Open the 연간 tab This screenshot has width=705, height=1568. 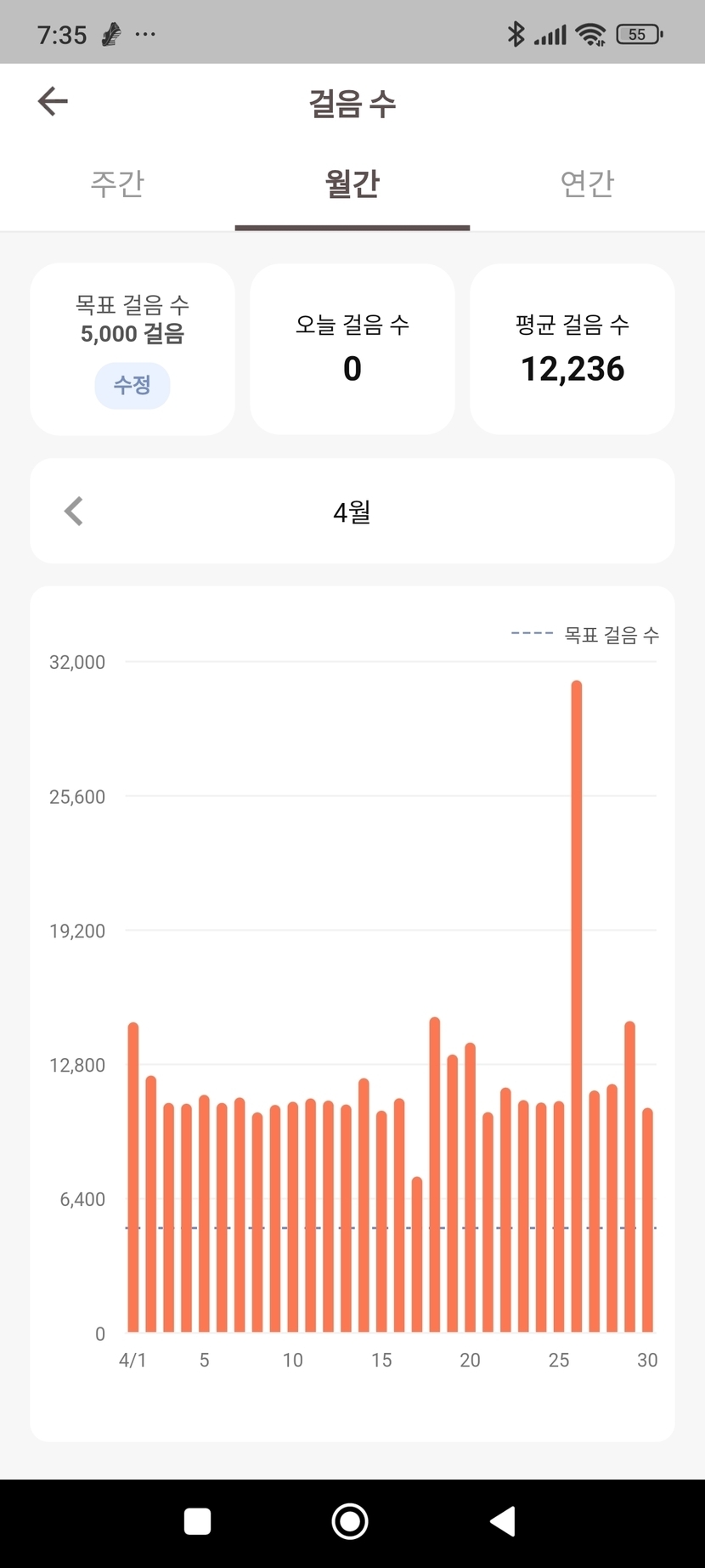(x=587, y=184)
